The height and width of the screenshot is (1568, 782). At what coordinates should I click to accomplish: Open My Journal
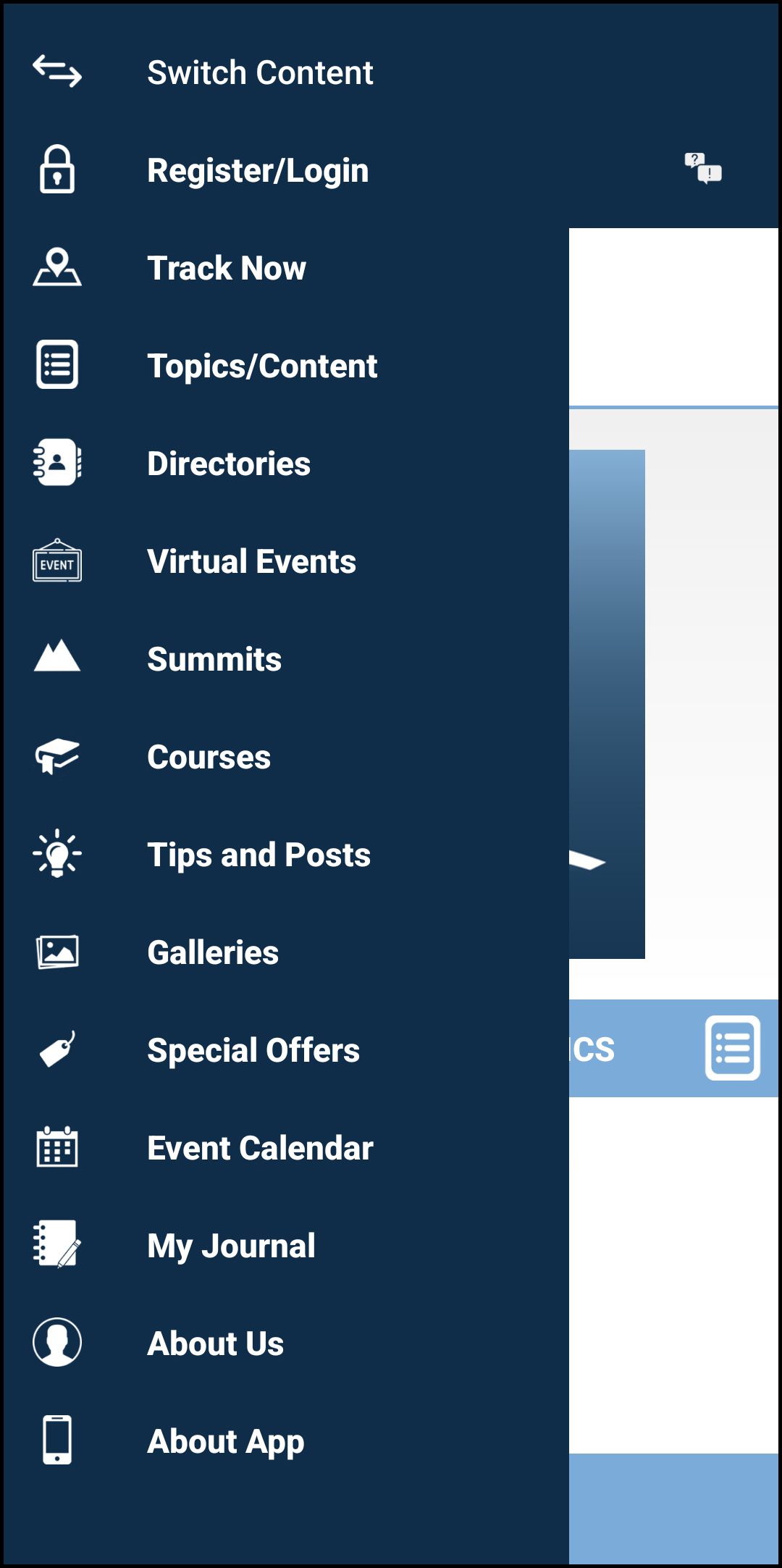(x=231, y=1246)
